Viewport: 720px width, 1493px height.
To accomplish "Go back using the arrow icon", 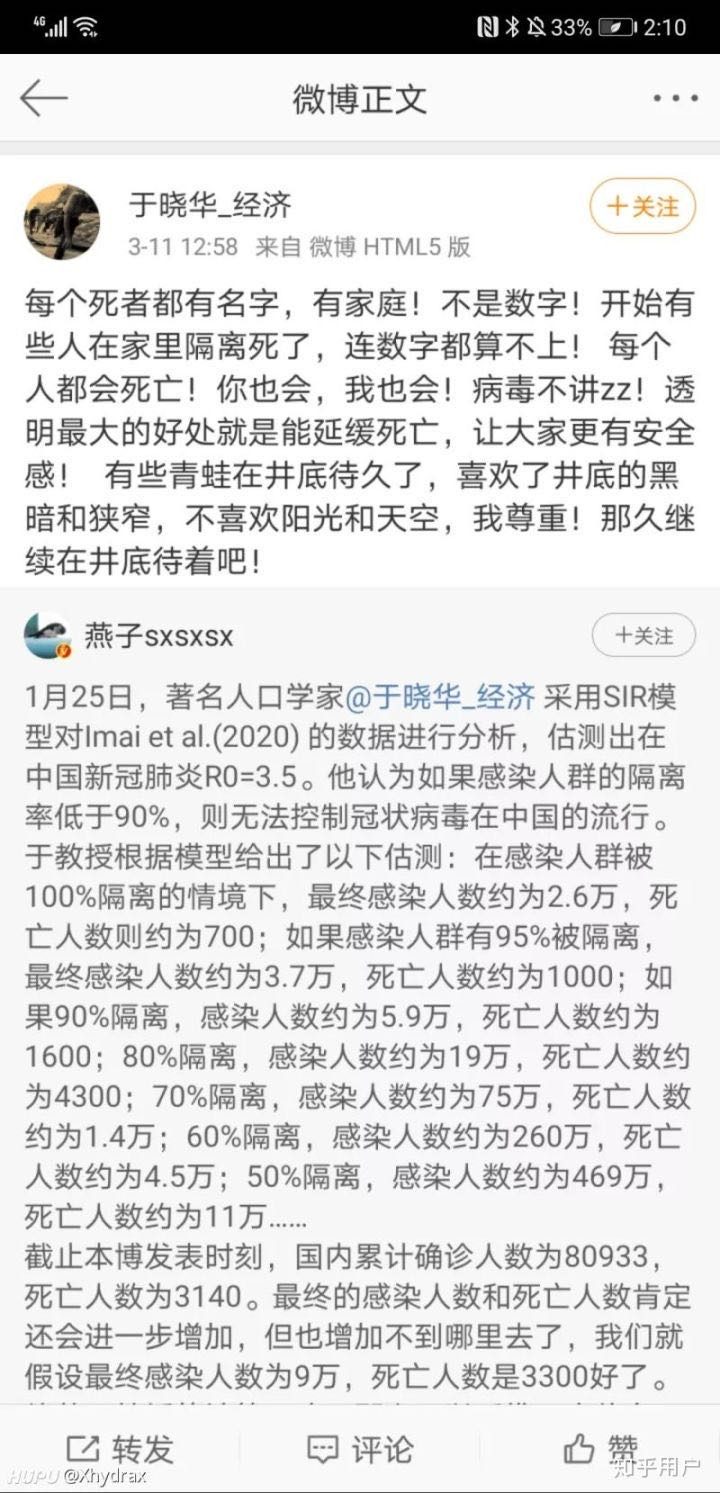I will point(43,98).
